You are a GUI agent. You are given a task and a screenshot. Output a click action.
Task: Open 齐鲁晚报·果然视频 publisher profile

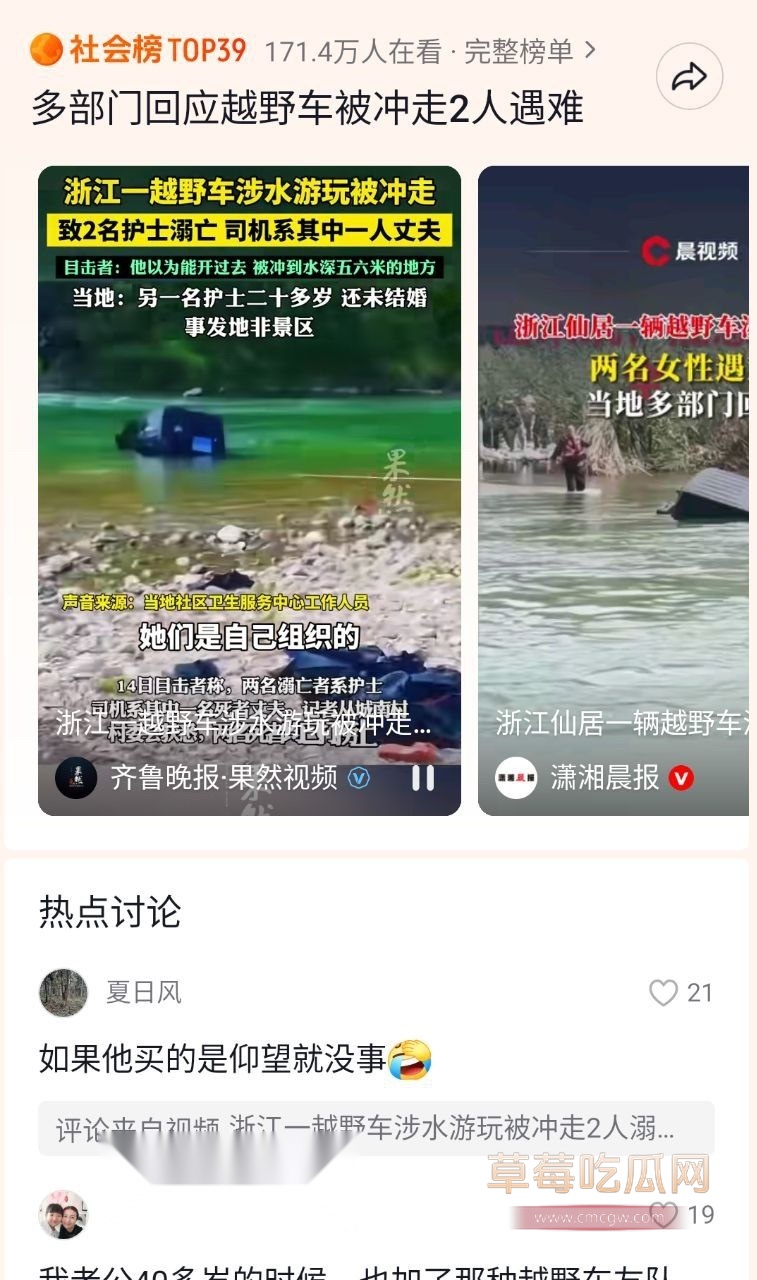coord(222,777)
